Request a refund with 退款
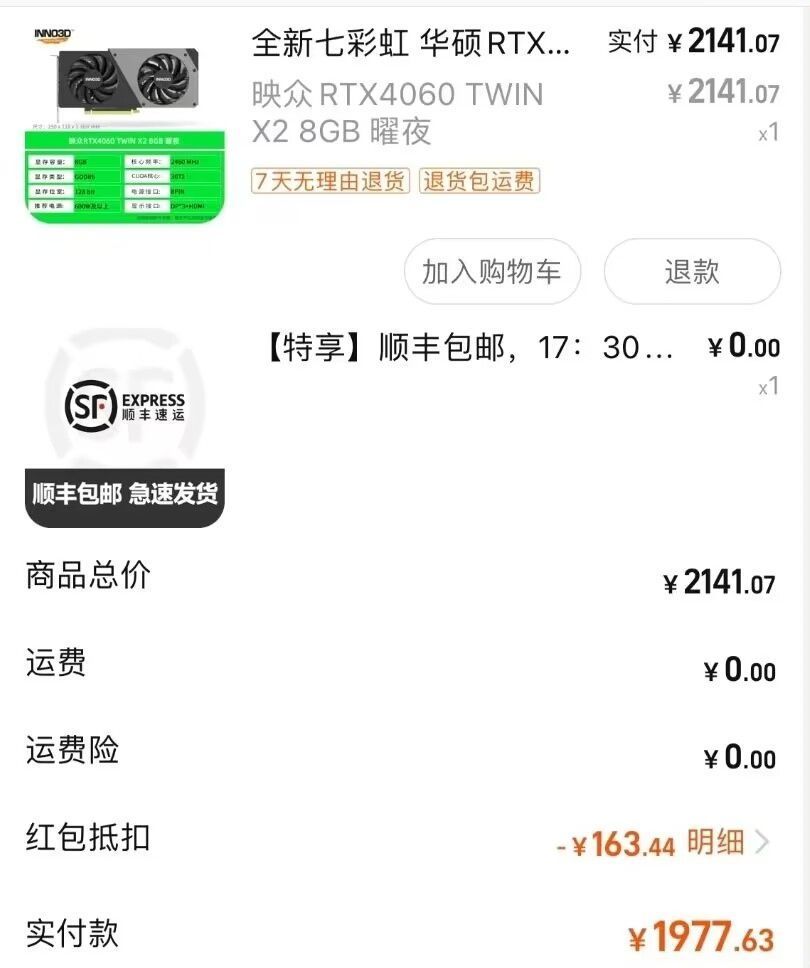 click(x=692, y=271)
